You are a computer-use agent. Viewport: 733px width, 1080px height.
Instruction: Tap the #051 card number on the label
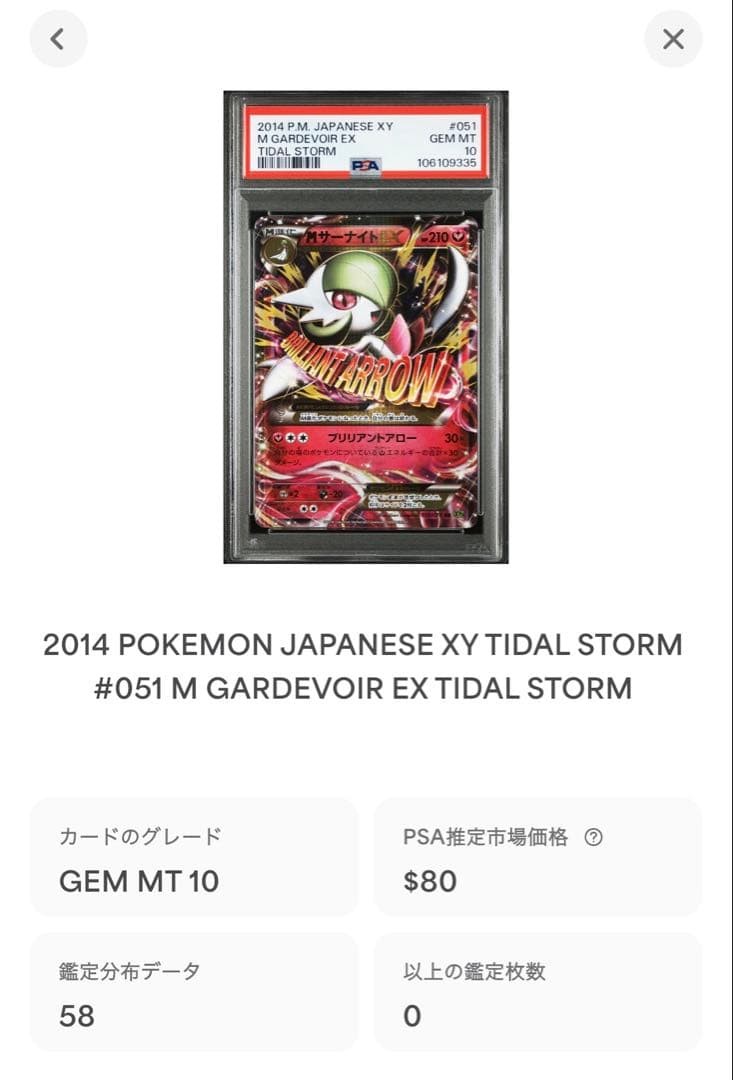click(462, 125)
